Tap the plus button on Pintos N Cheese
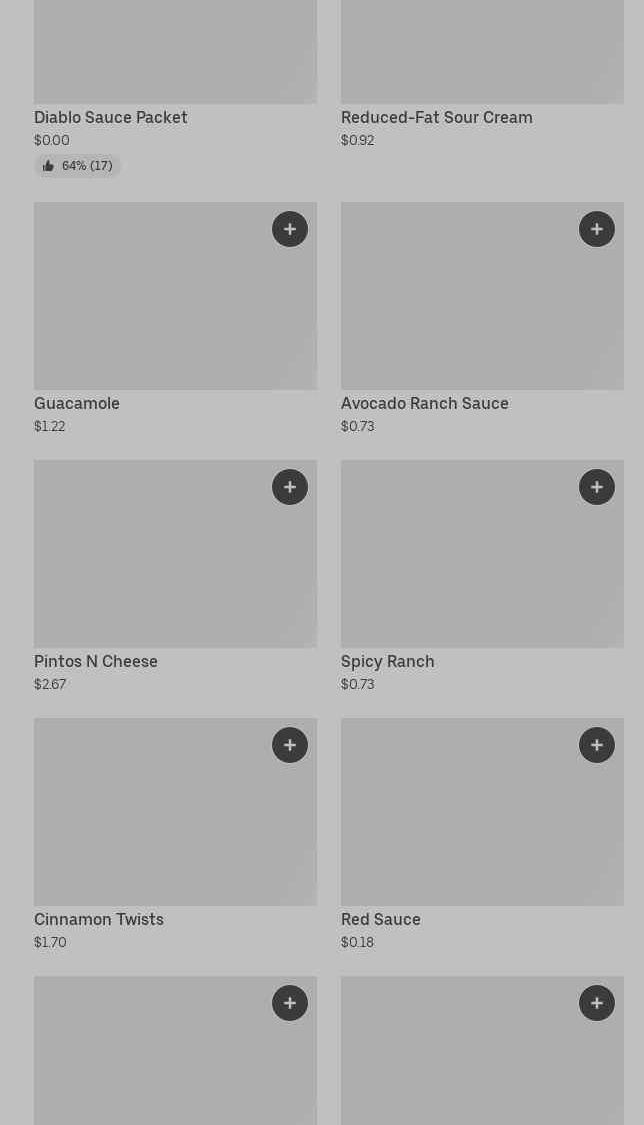The height and width of the screenshot is (1125, 644). click(290, 487)
